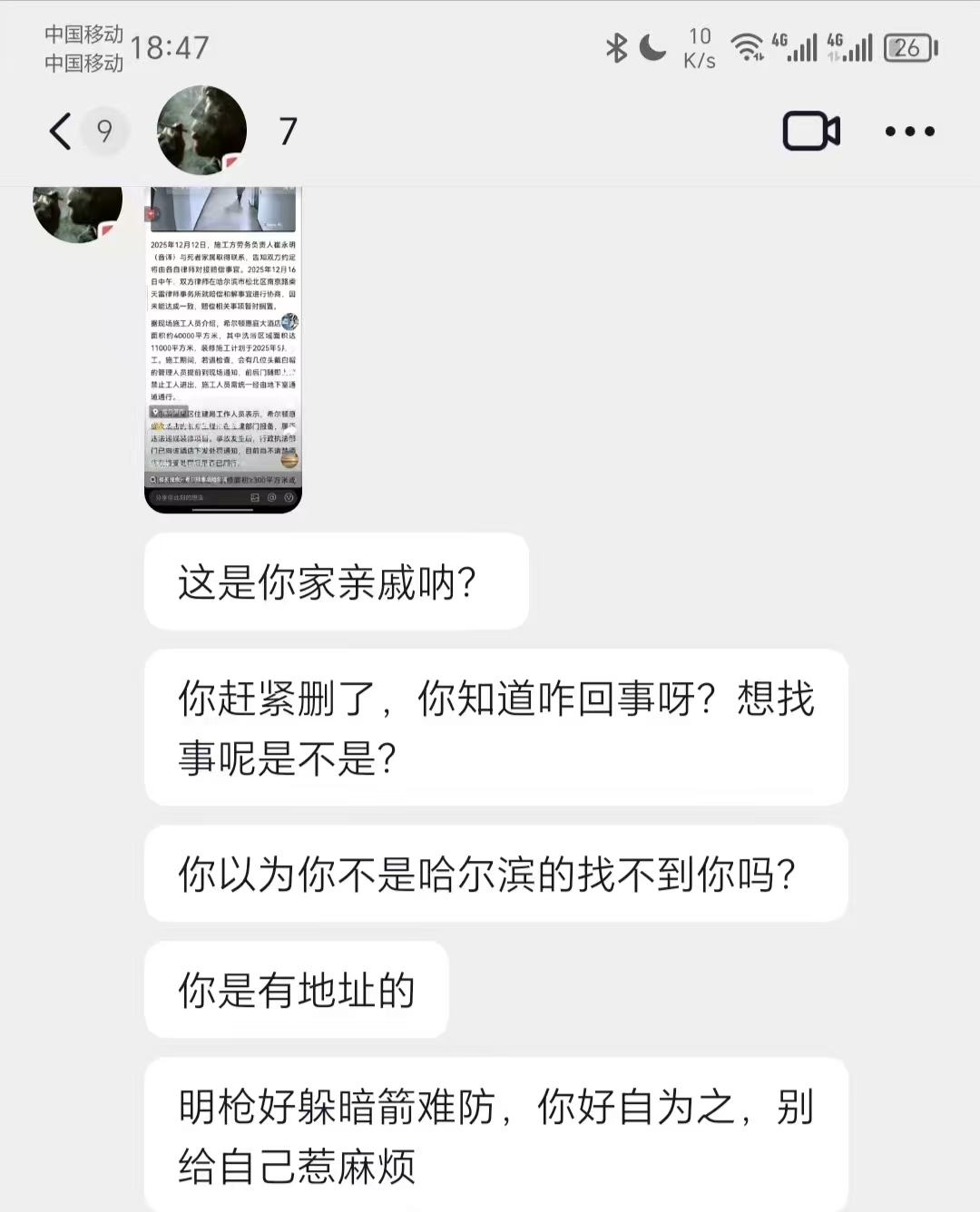This screenshot has width=980, height=1212.
Task: Open the three-dot overflow menu
Action: pyautogui.click(x=909, y=132)
